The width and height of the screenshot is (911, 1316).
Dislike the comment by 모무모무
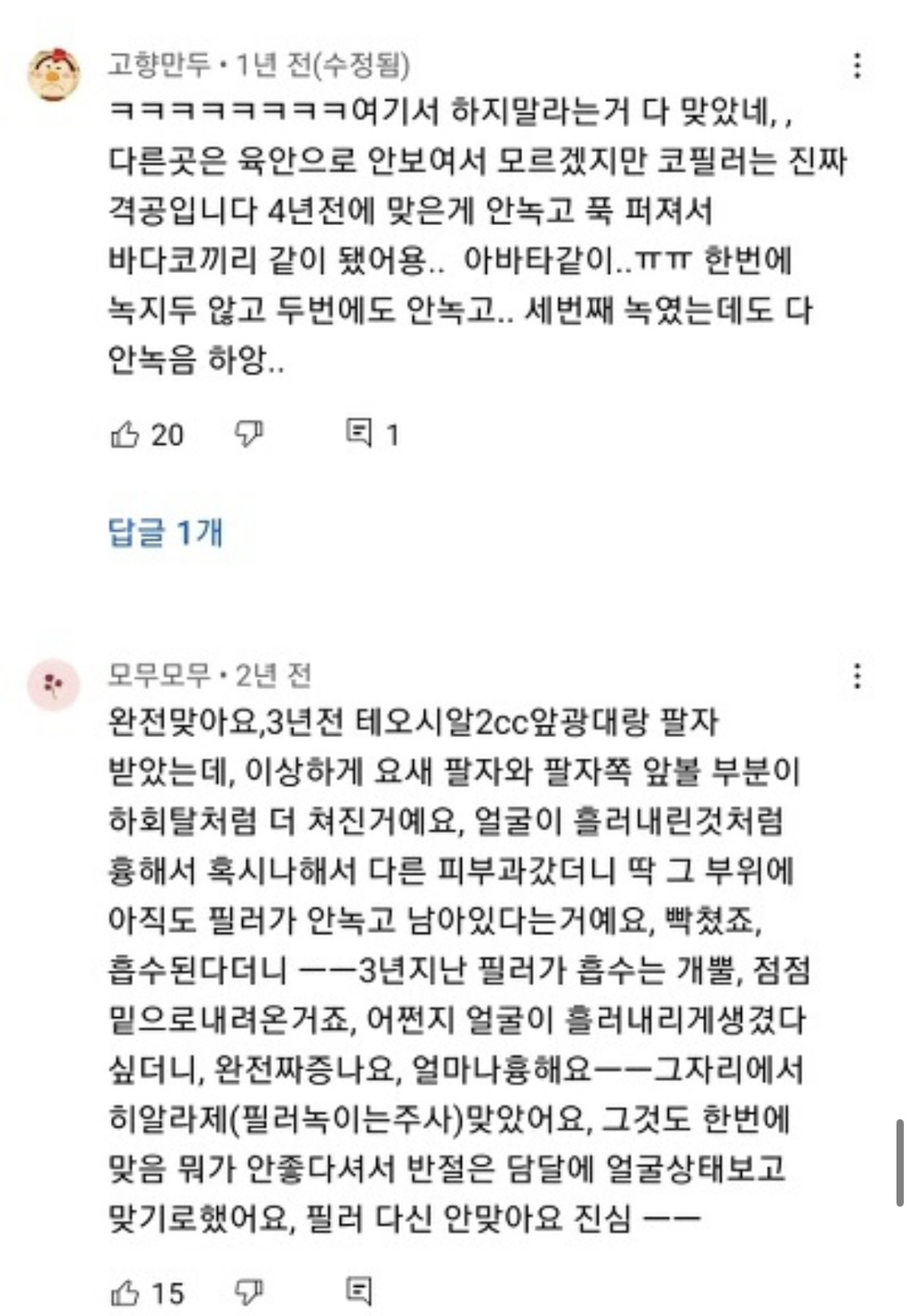[248, 1292]
